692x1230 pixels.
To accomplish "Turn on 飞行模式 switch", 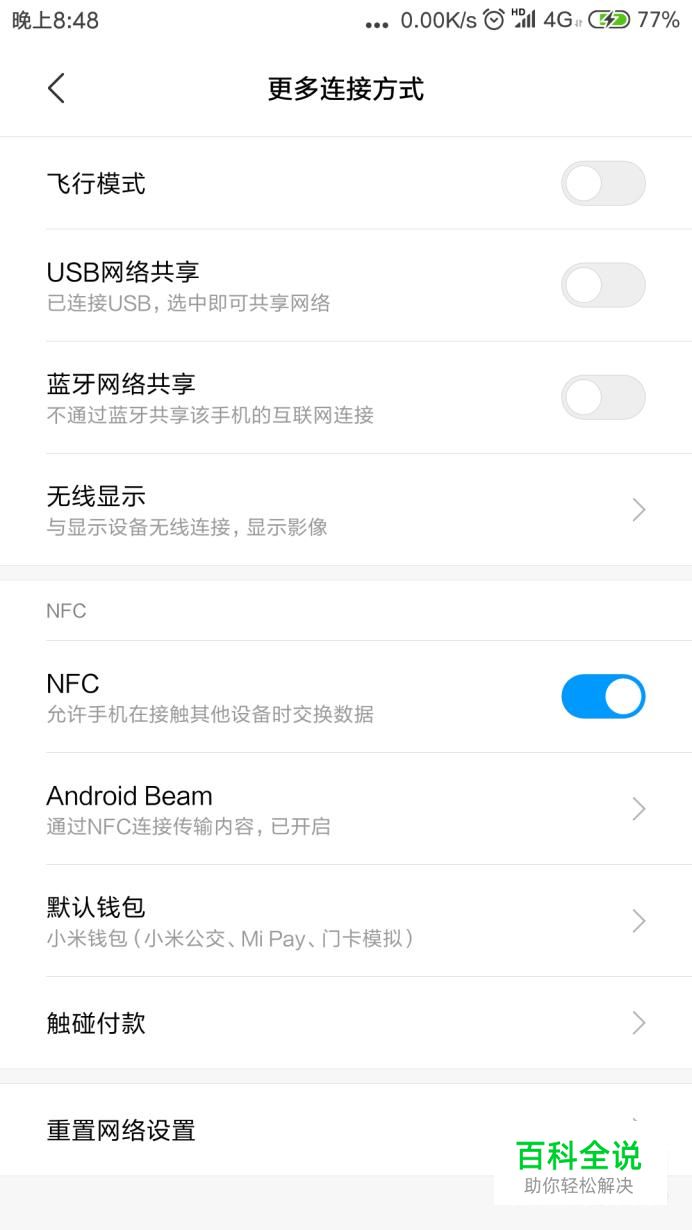I will [603, 184].
